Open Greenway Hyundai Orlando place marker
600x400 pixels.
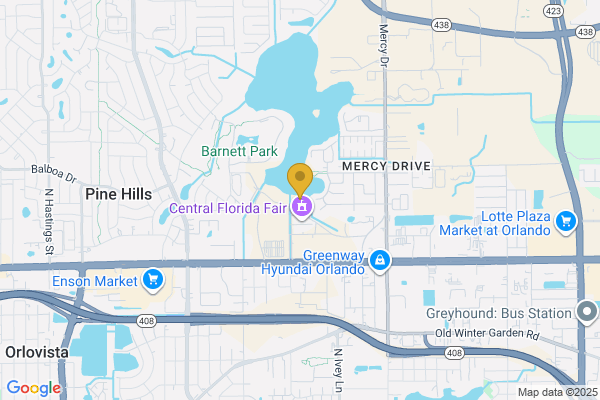pos(379,261)
